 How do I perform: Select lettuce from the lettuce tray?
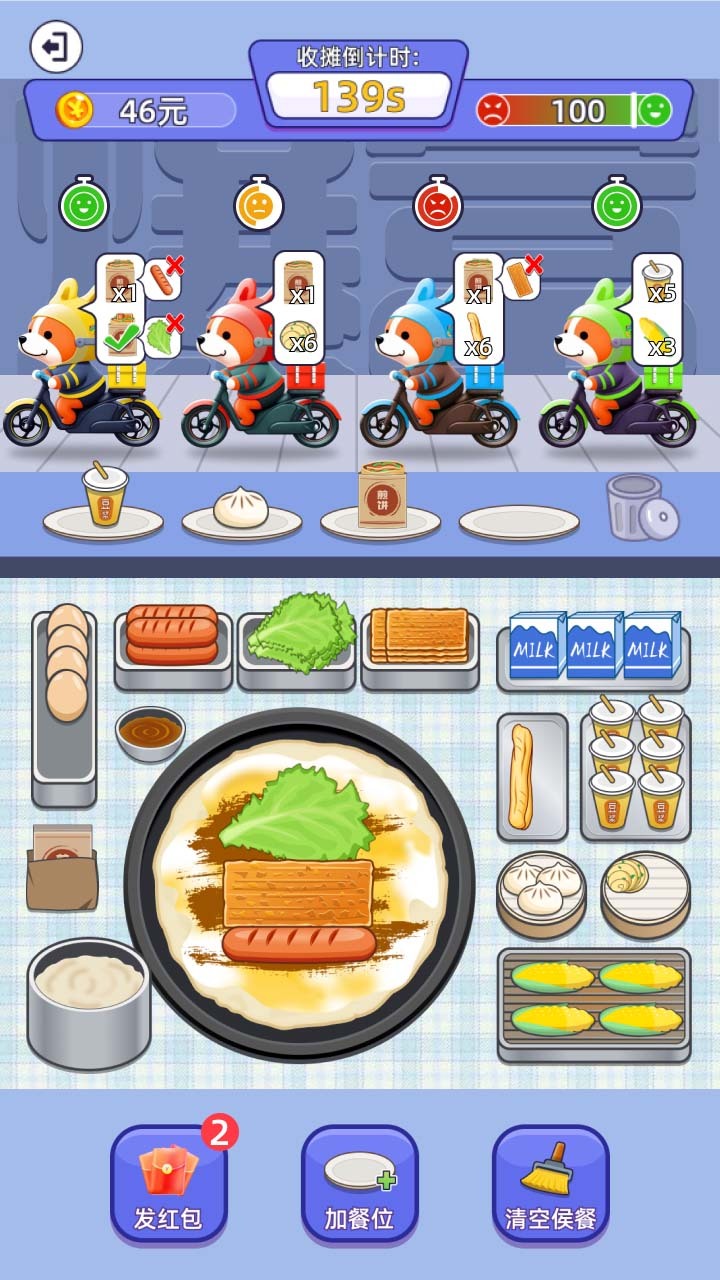(298, 632)
